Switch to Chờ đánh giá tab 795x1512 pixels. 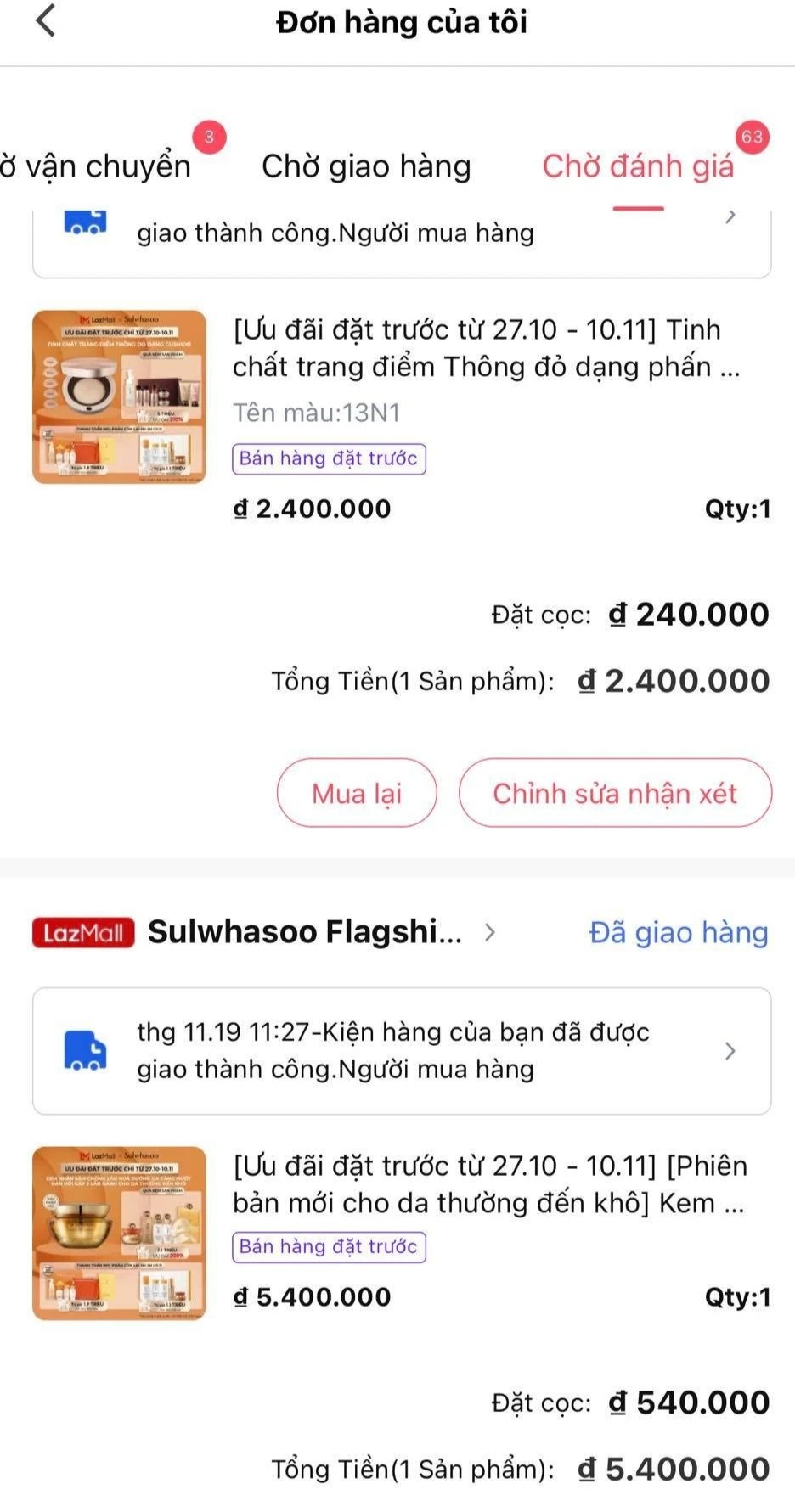pyautogui.click(x=637, y=166)
